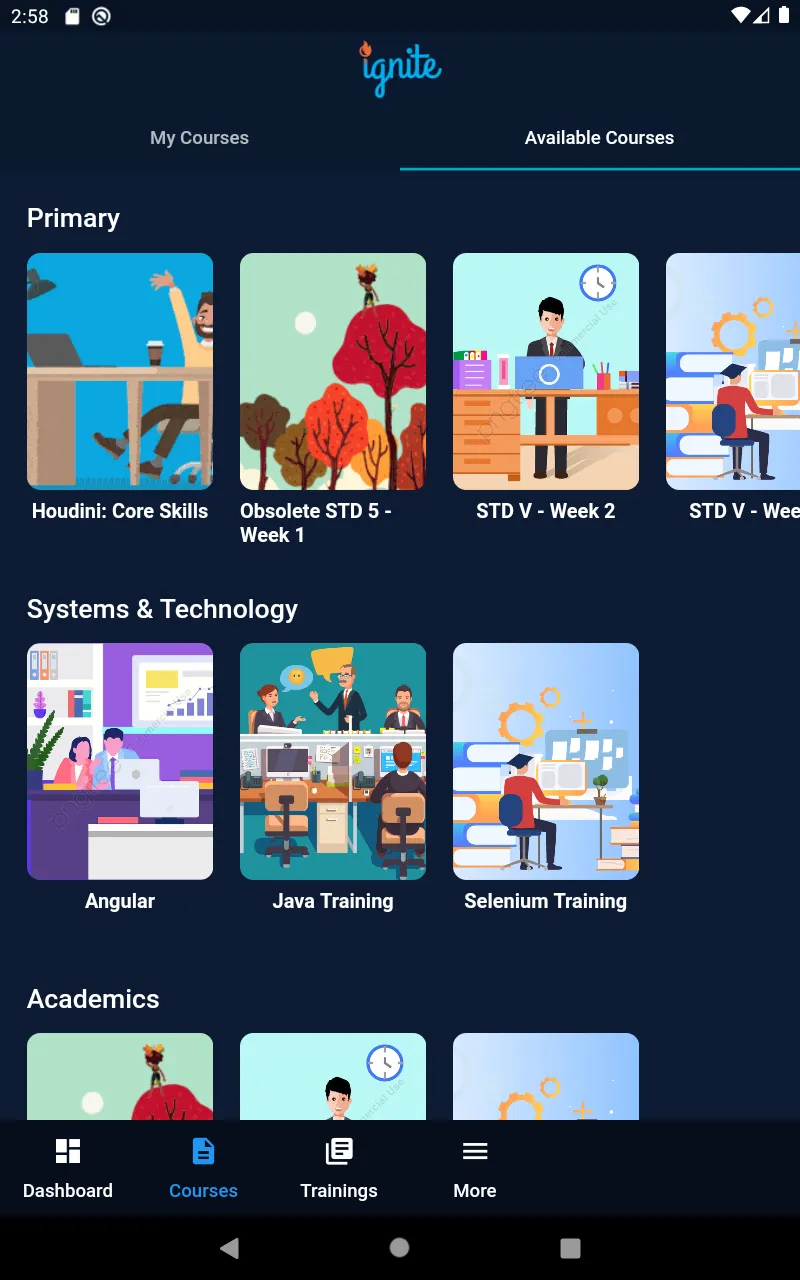
Task: Return to the home screen
Action: (x=400, y=1247)
